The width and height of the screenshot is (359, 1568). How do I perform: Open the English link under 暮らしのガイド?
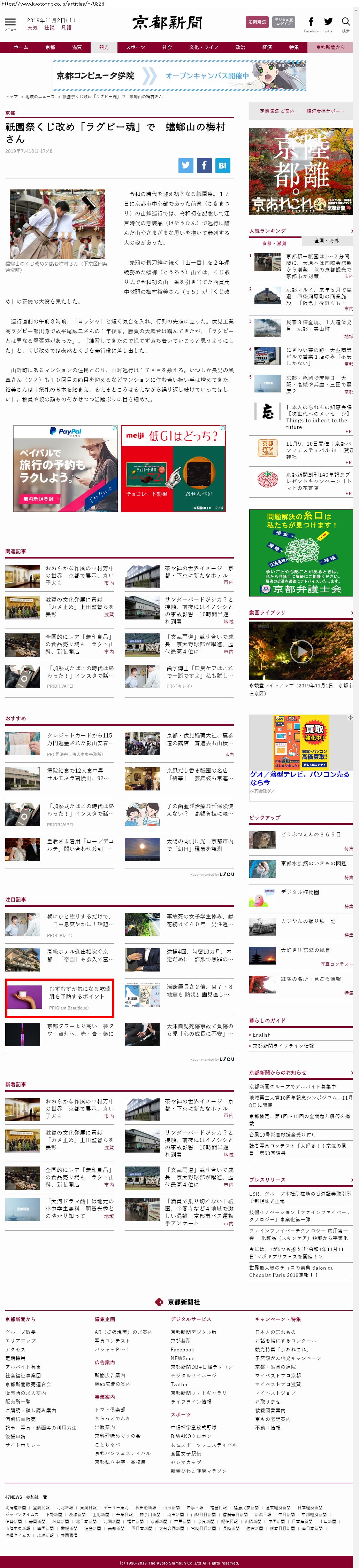point(262,1035)
